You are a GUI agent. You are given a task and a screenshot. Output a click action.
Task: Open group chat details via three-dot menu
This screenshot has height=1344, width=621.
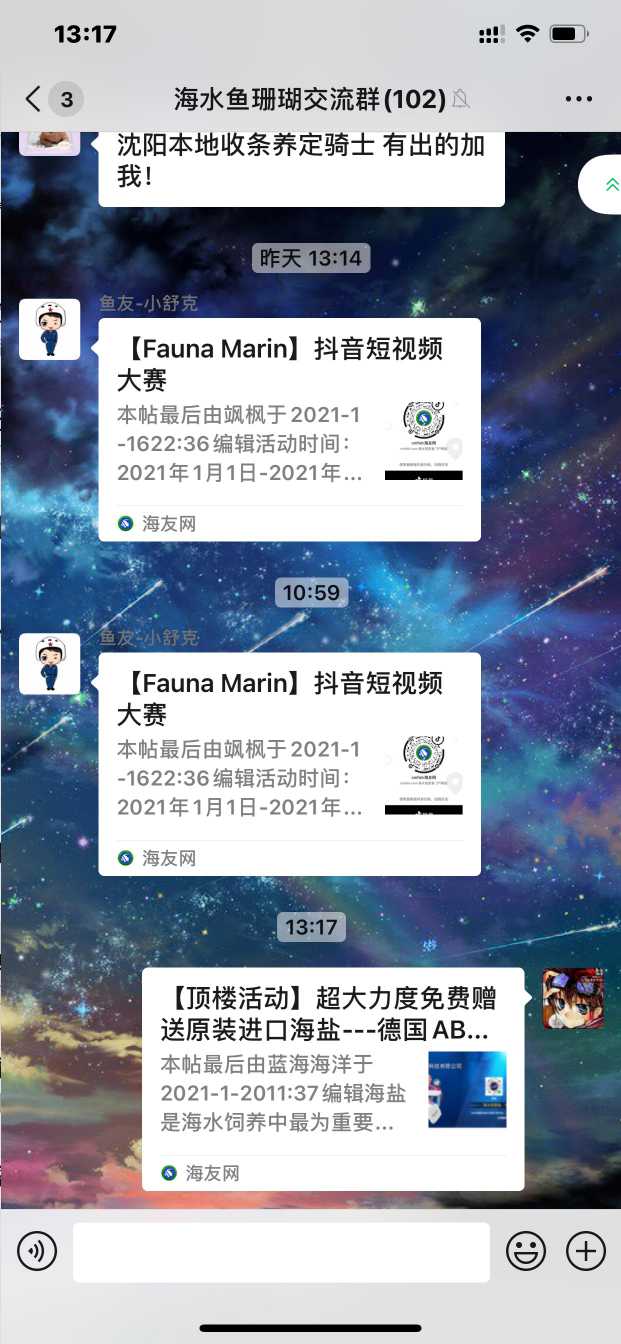(x=579, y=99)
